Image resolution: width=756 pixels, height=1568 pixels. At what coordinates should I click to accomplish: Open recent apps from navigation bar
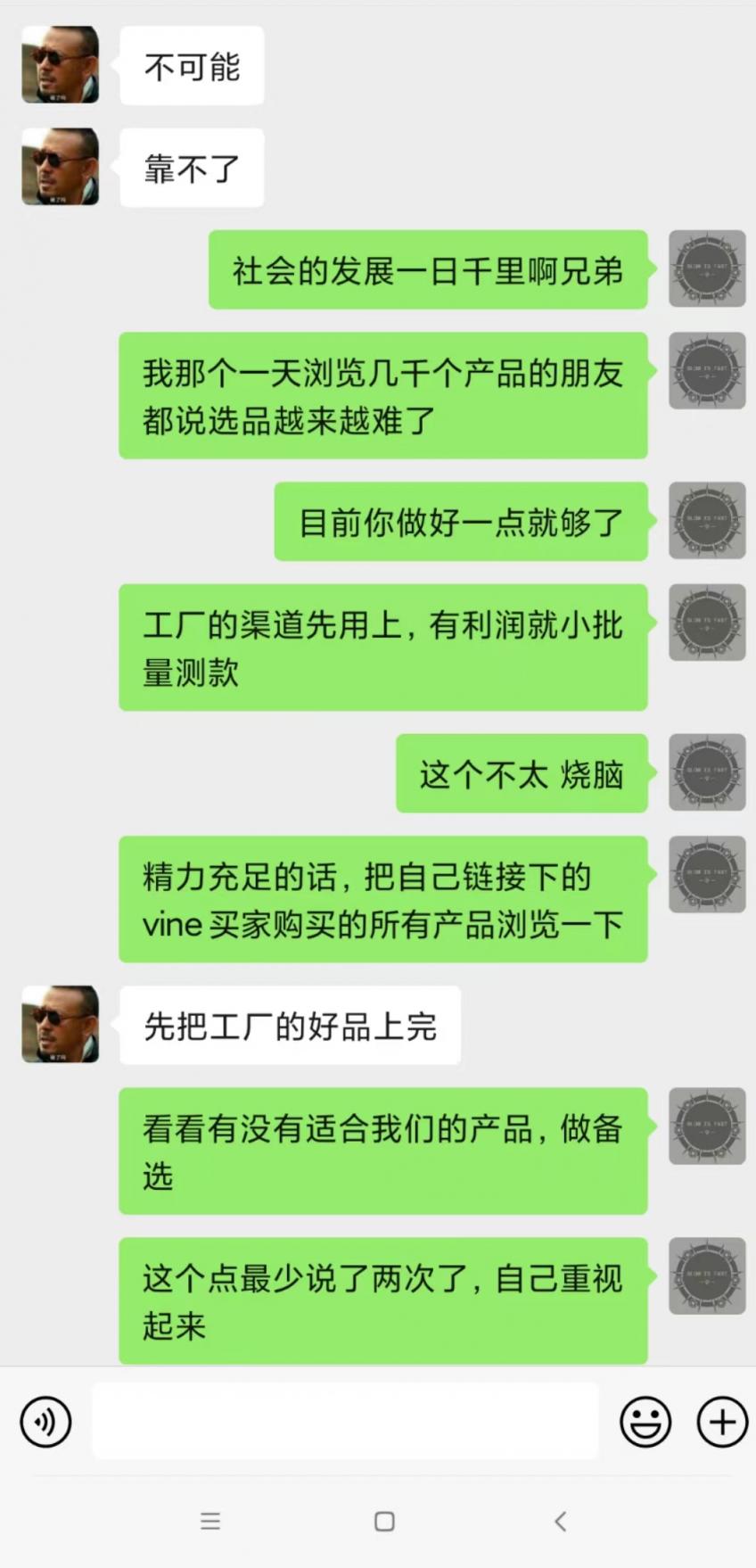point(210,1522)
